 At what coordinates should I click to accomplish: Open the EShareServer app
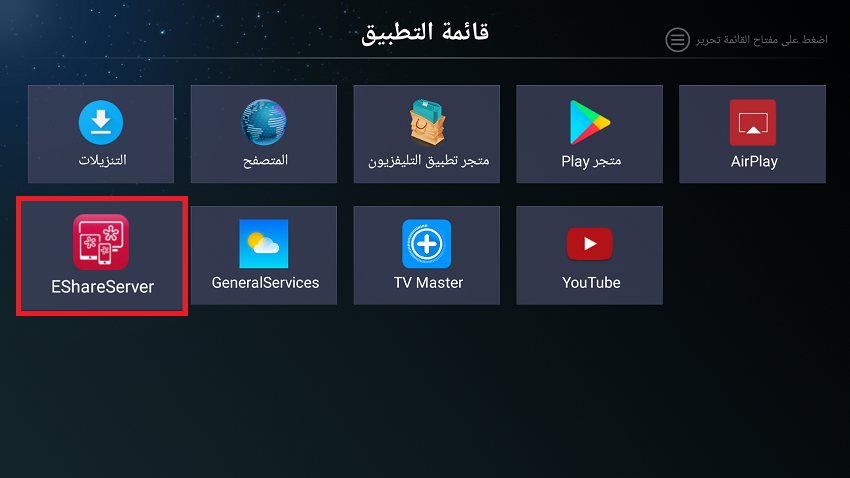tap(101, 256)
